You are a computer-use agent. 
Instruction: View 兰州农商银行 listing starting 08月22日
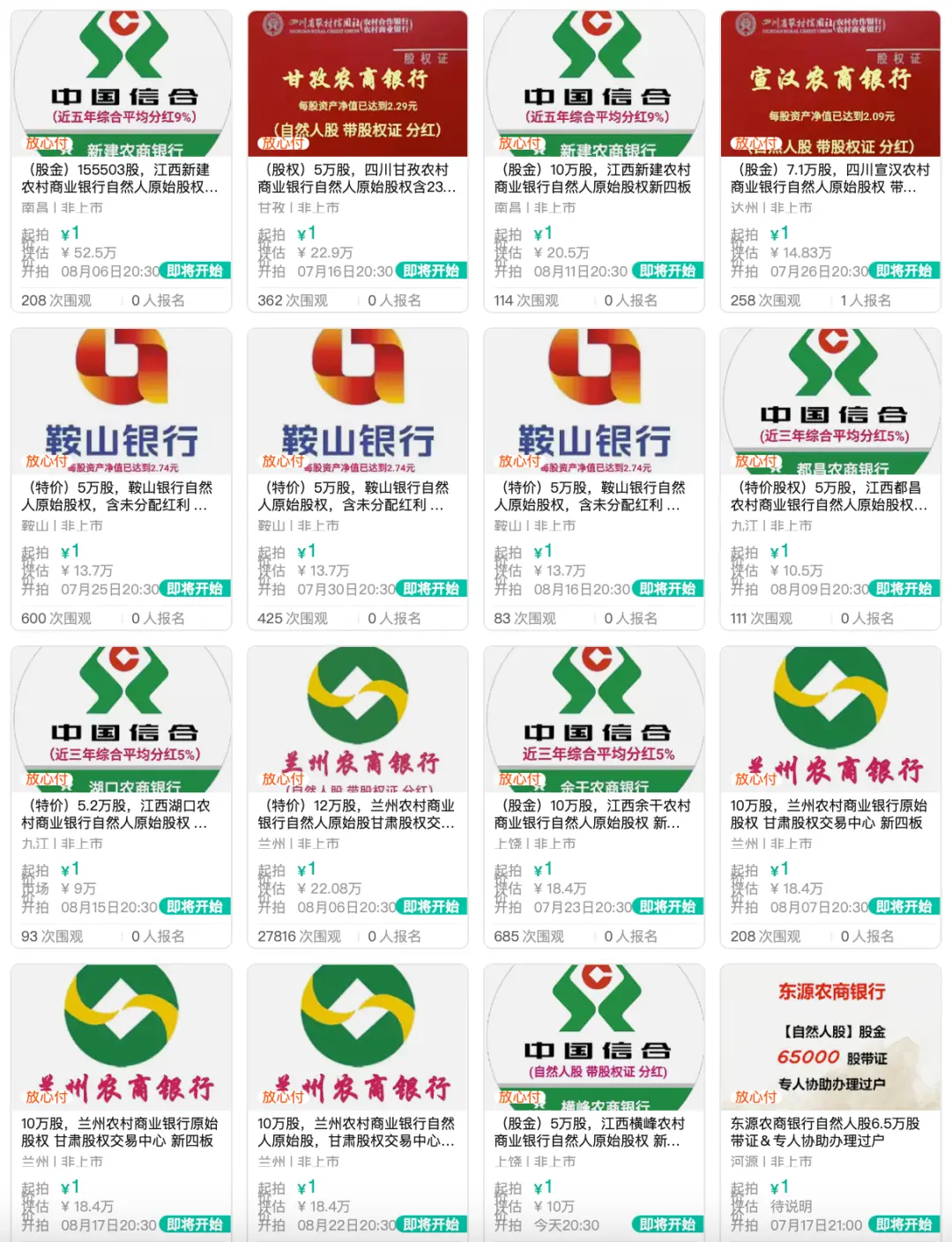tap(357, 1132)
